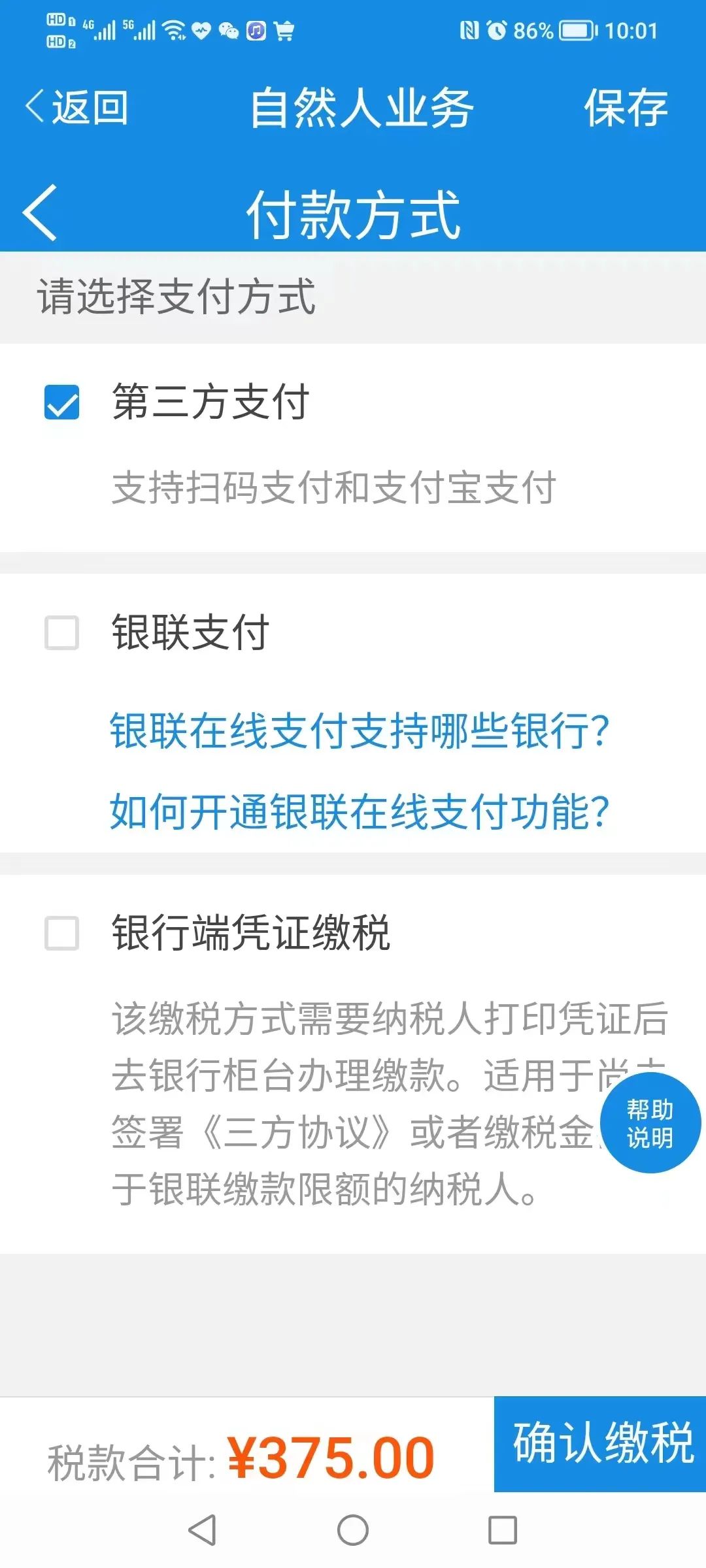Open recent apps from the navigation bar
The height and width of the screenshot is (1568, 706).
503,1530
